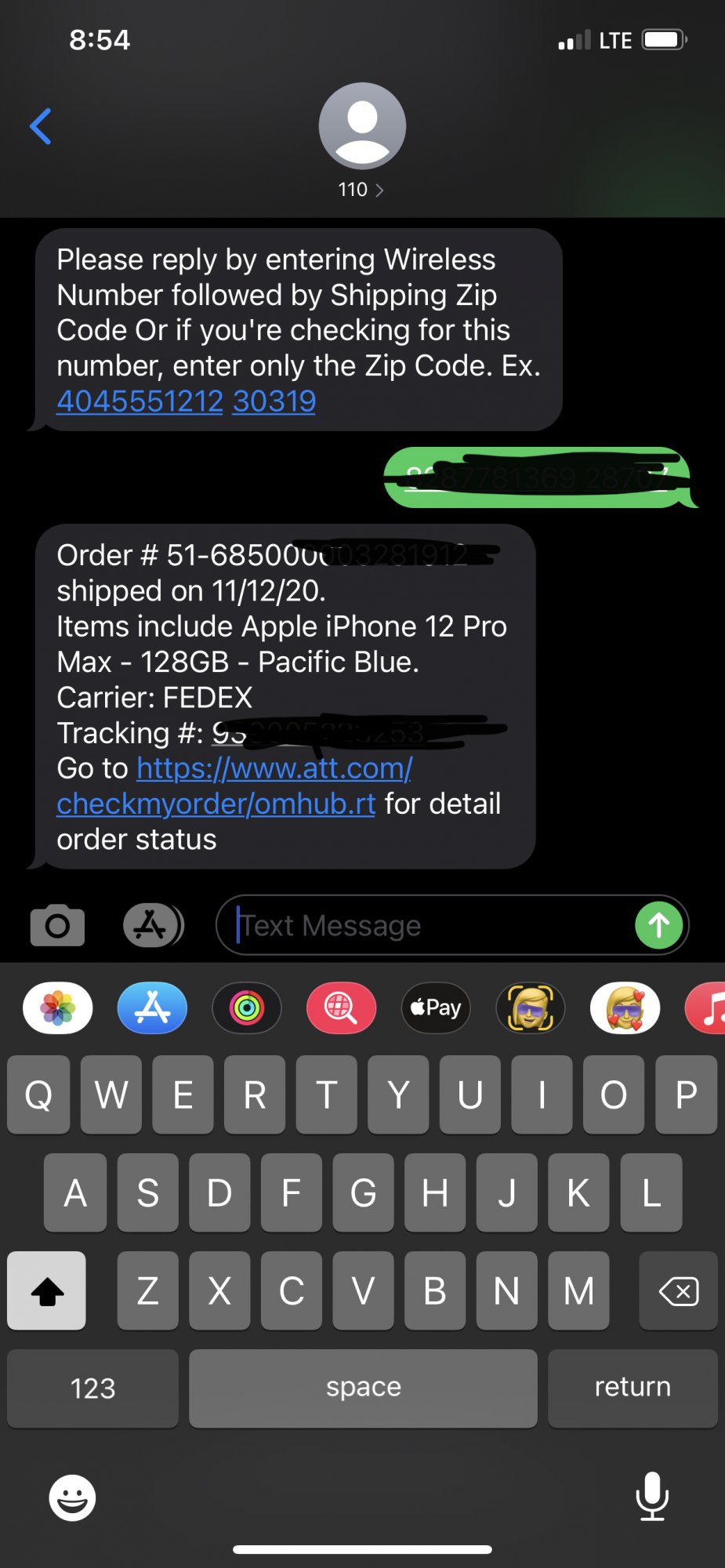Open the att.com checkmyorder link

tap(235, 786)
